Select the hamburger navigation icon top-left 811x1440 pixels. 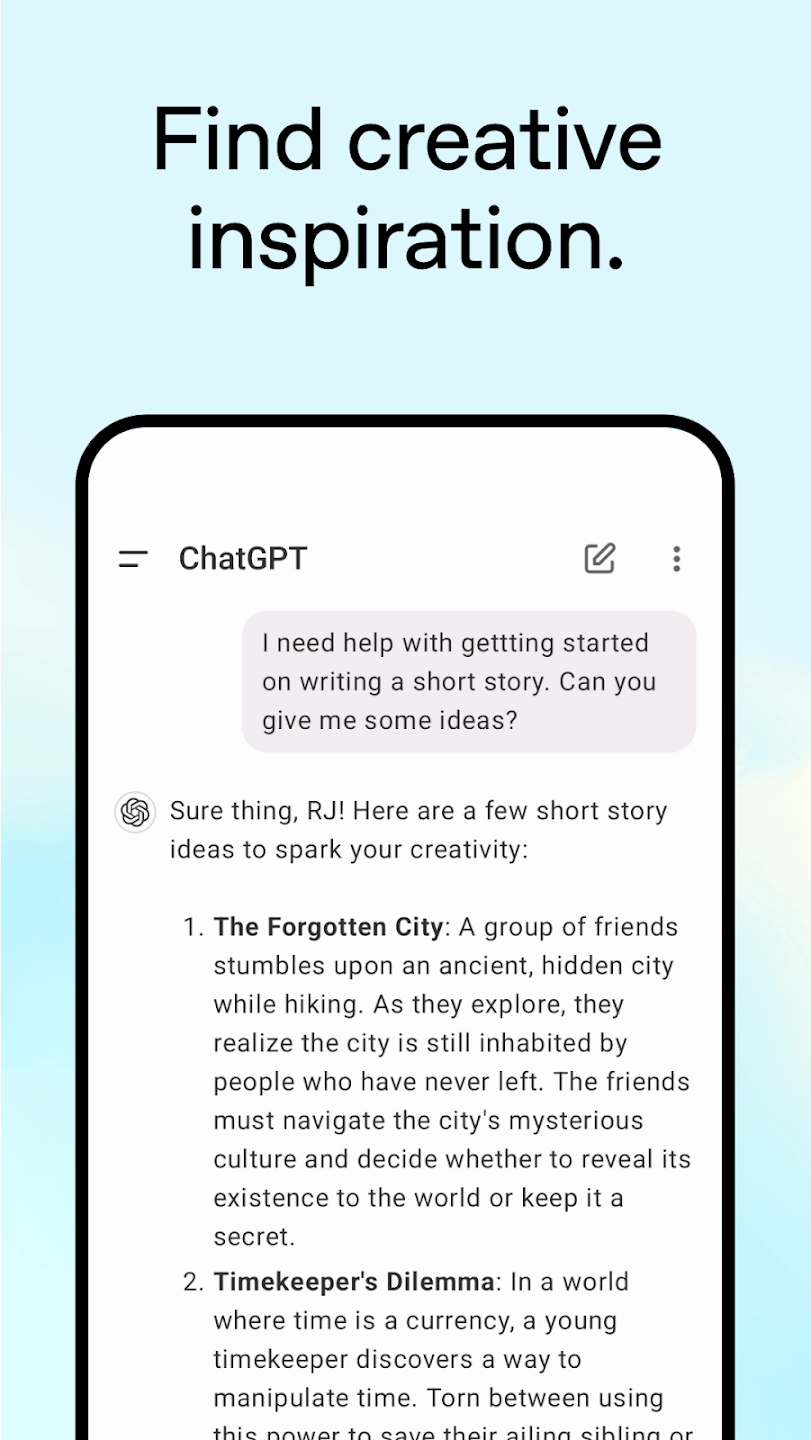point(134,559)
